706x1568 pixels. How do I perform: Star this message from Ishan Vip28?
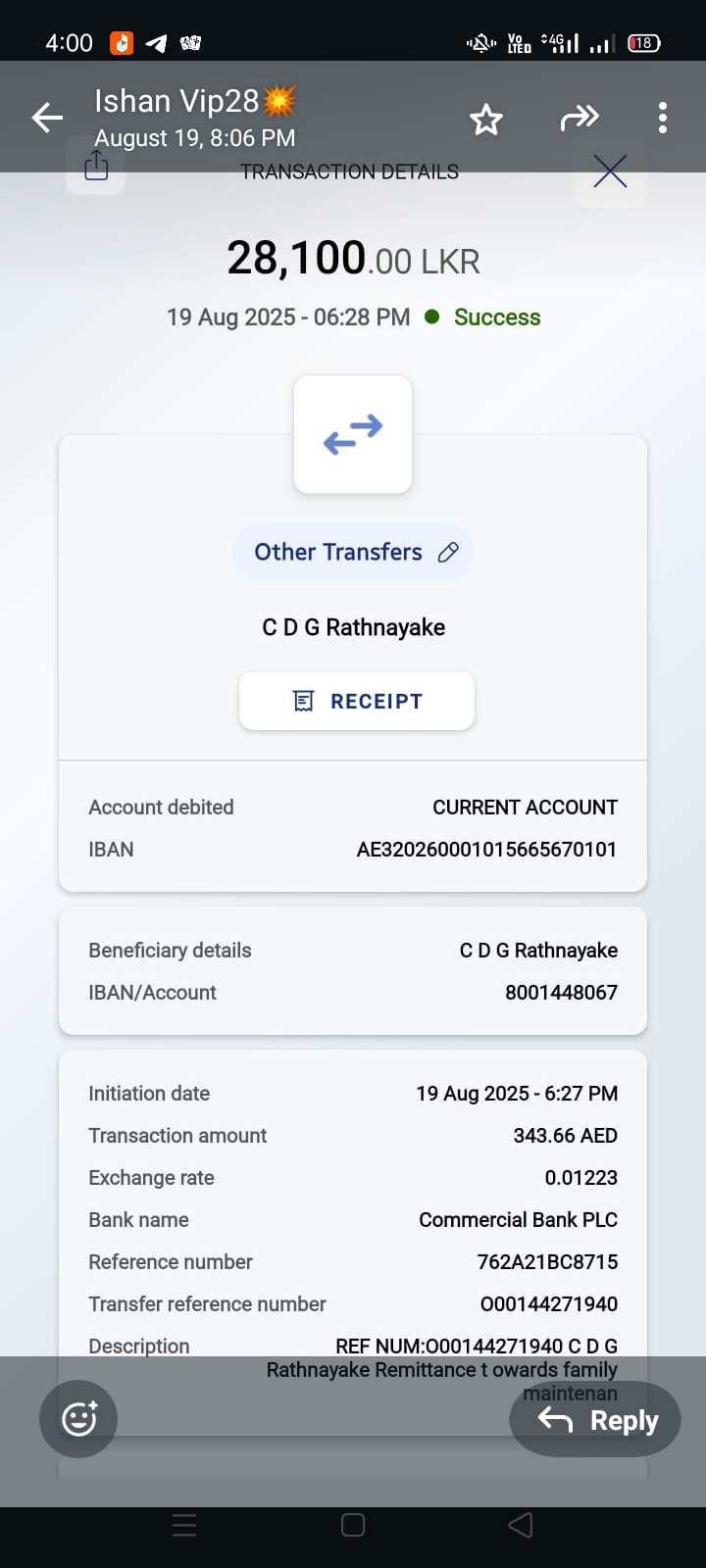[485, 120]
